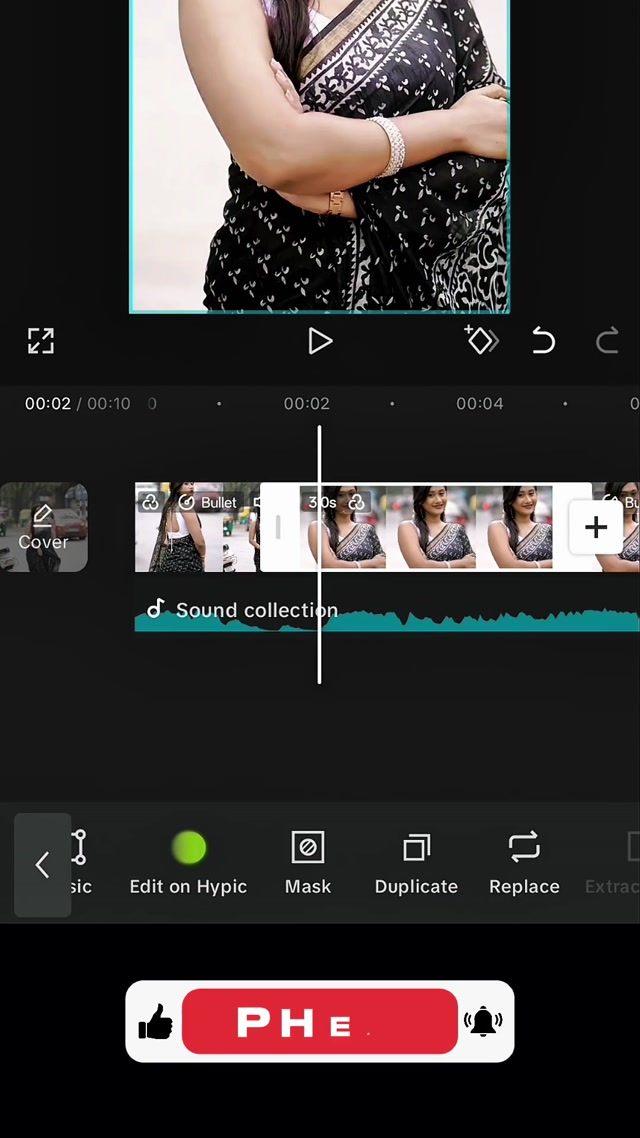
Task: Undo the last edit
Action: click(543, 341)
